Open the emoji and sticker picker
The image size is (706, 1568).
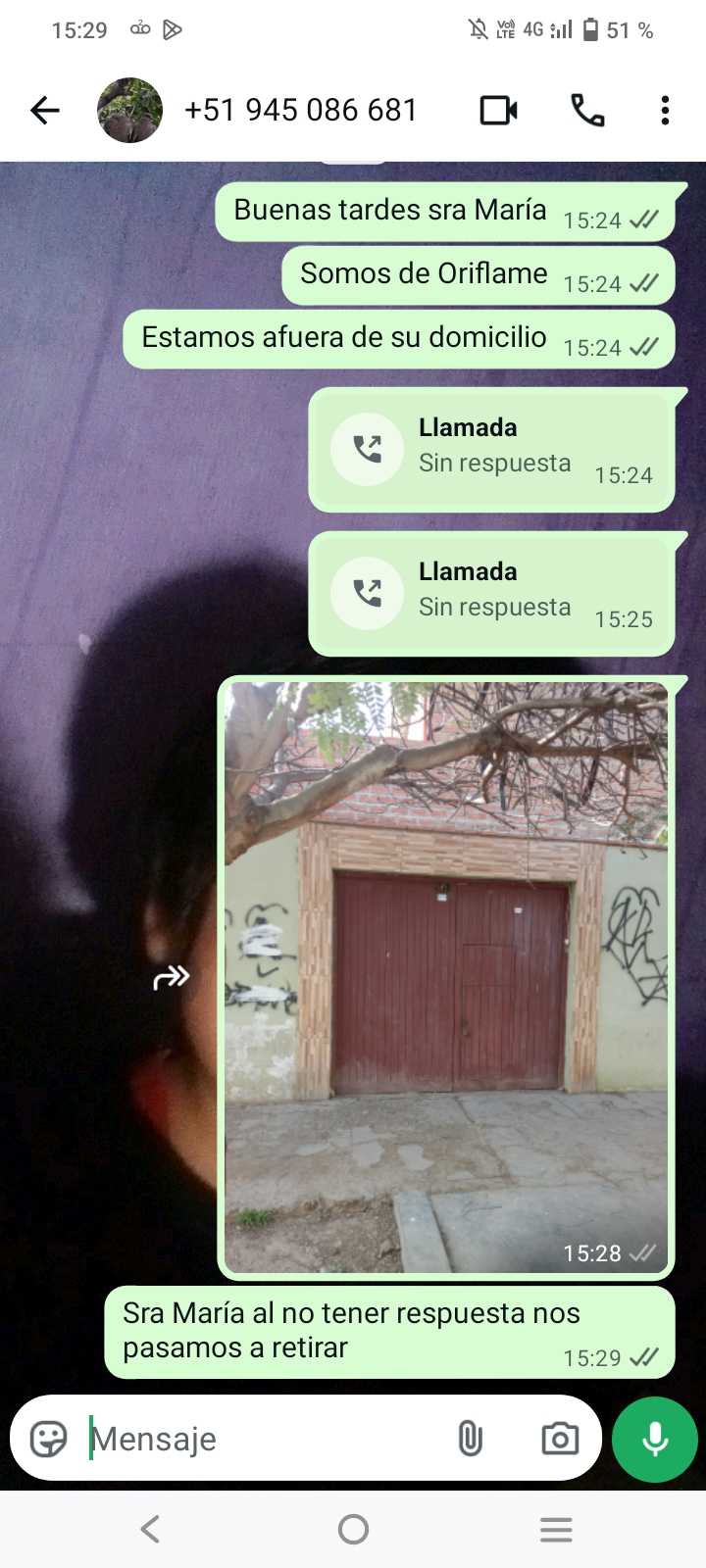[x=48, y=1439]
